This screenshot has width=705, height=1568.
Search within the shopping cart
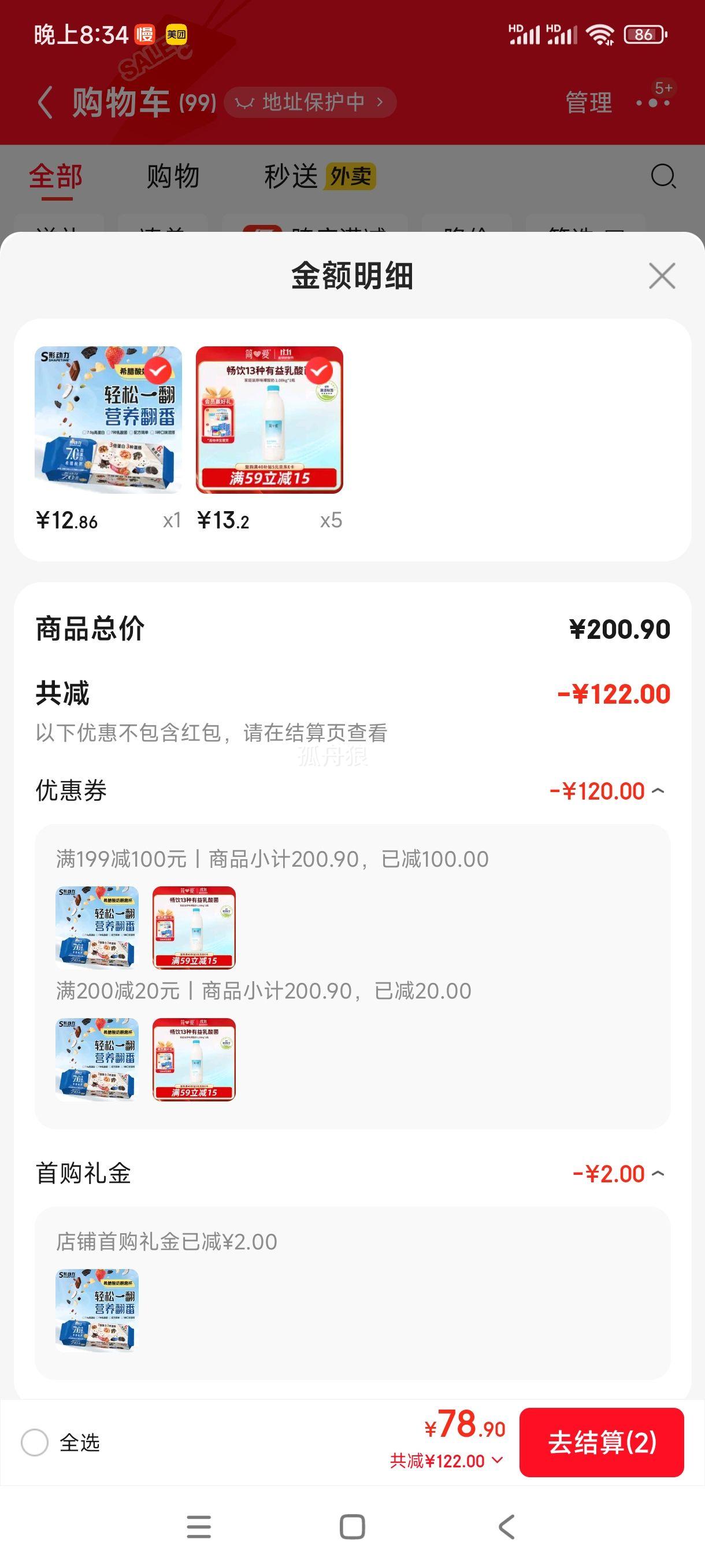click(662, 176)
